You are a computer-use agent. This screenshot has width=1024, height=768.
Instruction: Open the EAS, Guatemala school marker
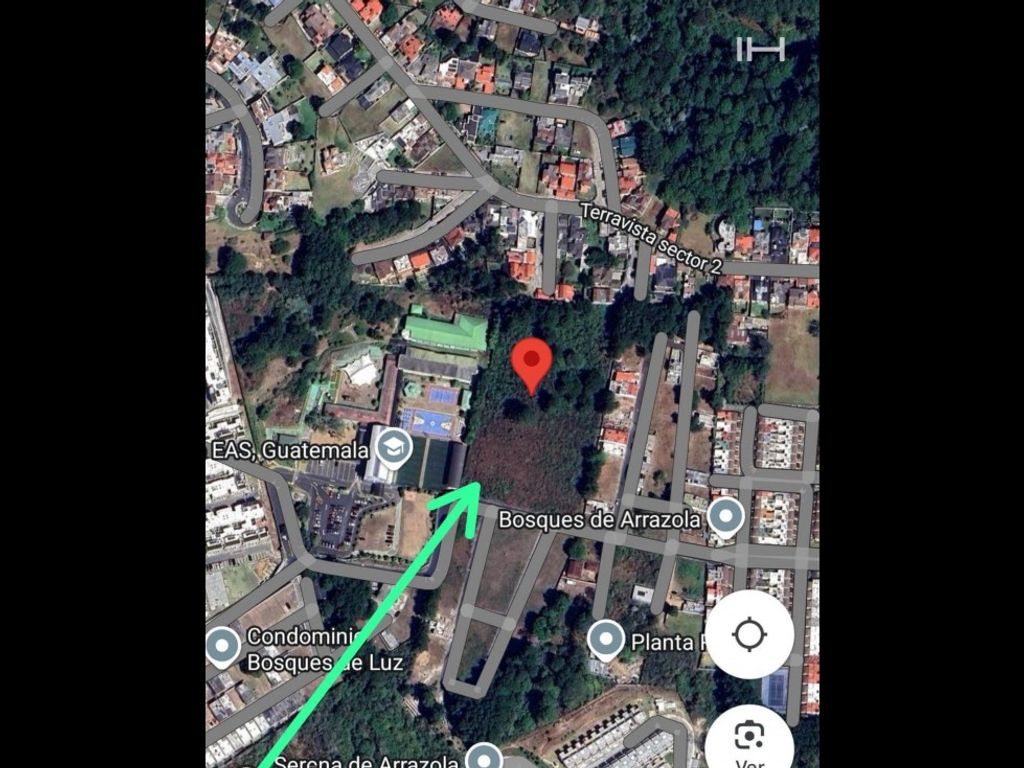[x=394, y=449]
